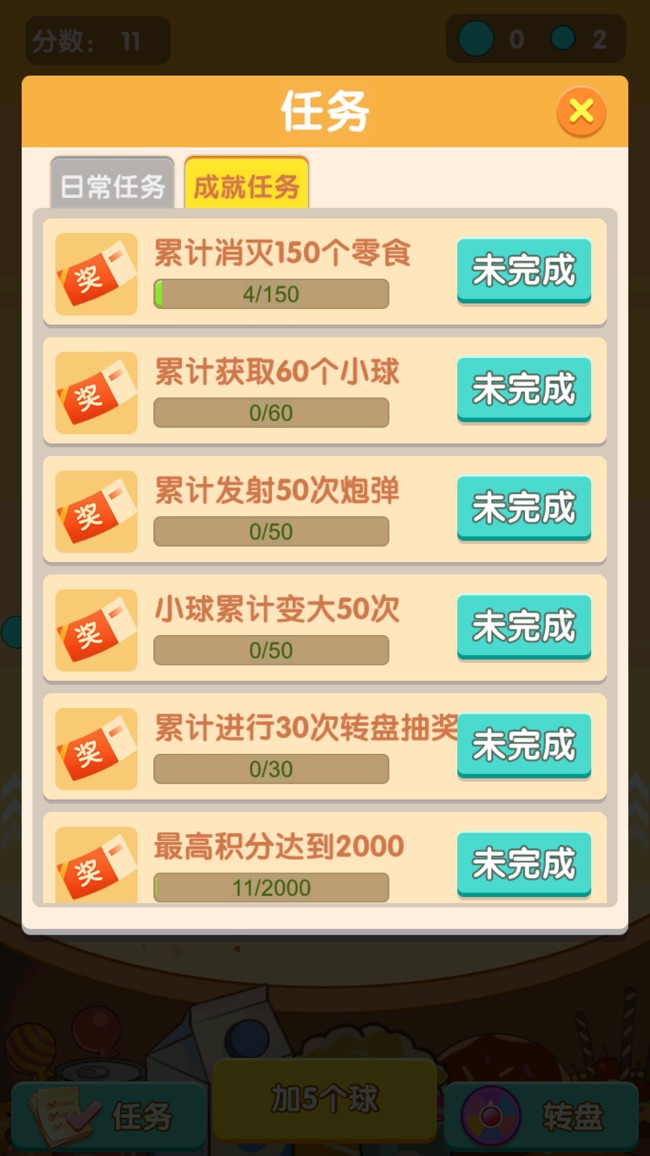Close the 任务 dialog
This screenshot has width=650, height=1156.
pos(581,112)
